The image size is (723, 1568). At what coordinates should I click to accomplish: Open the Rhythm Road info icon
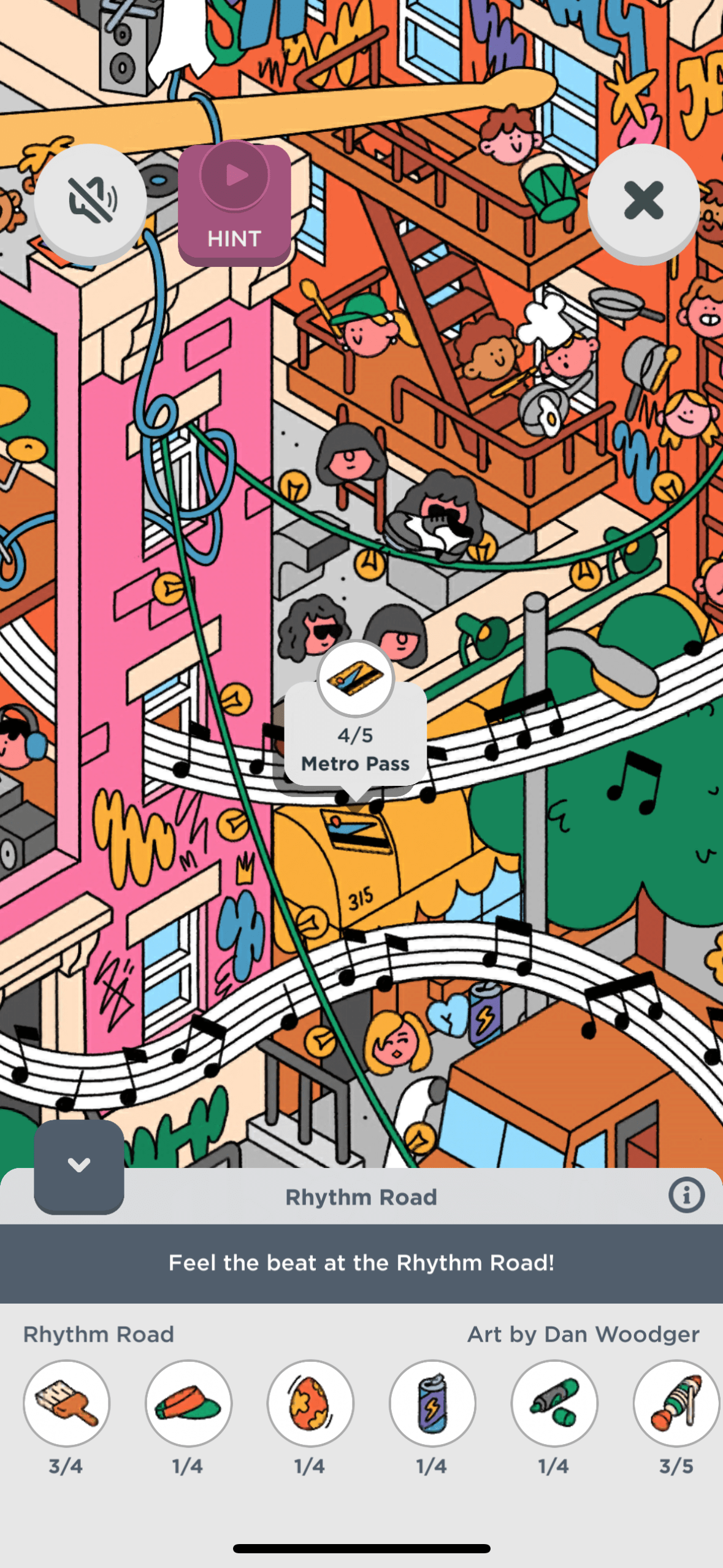[x=686, y=1195]
